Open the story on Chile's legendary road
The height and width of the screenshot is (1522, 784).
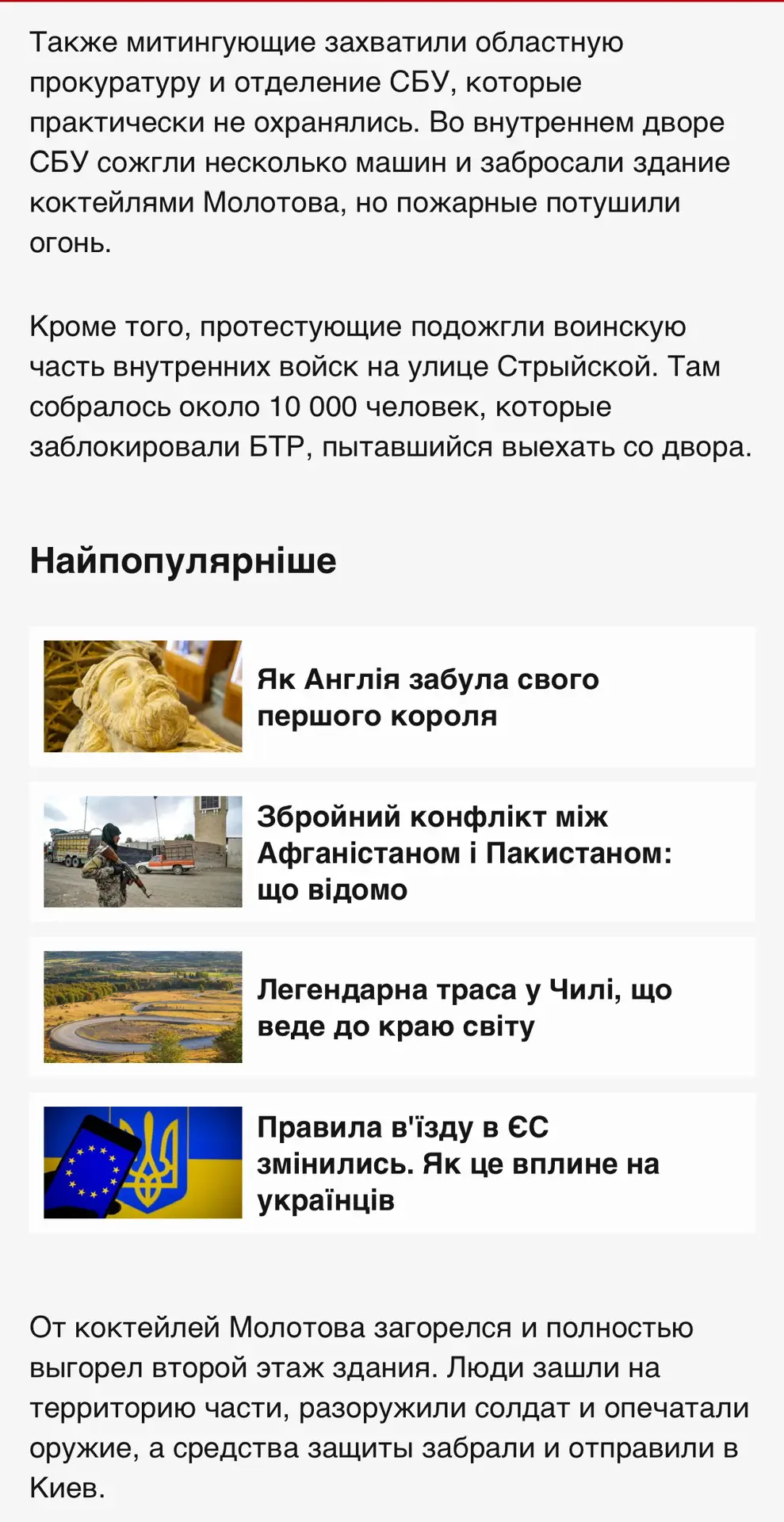[464, 1008]
